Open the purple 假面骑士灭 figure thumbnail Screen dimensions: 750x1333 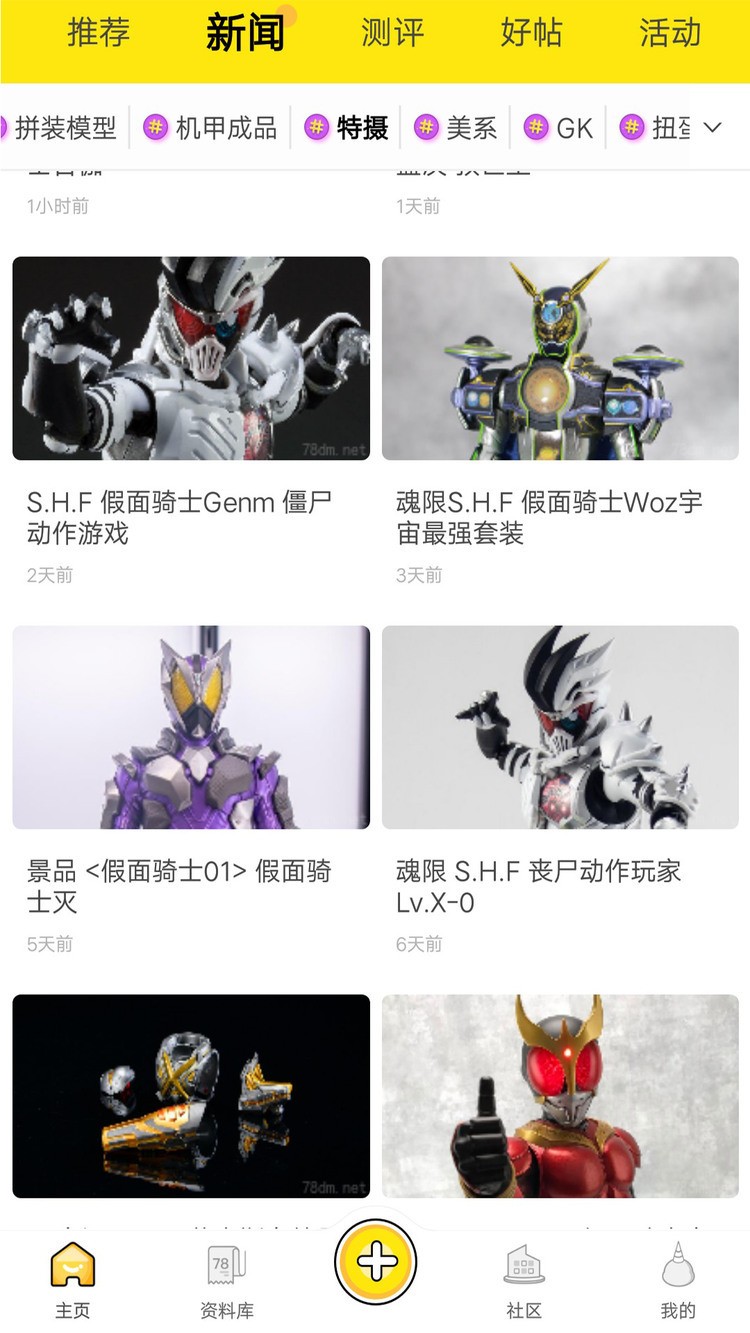coord(190,729)
